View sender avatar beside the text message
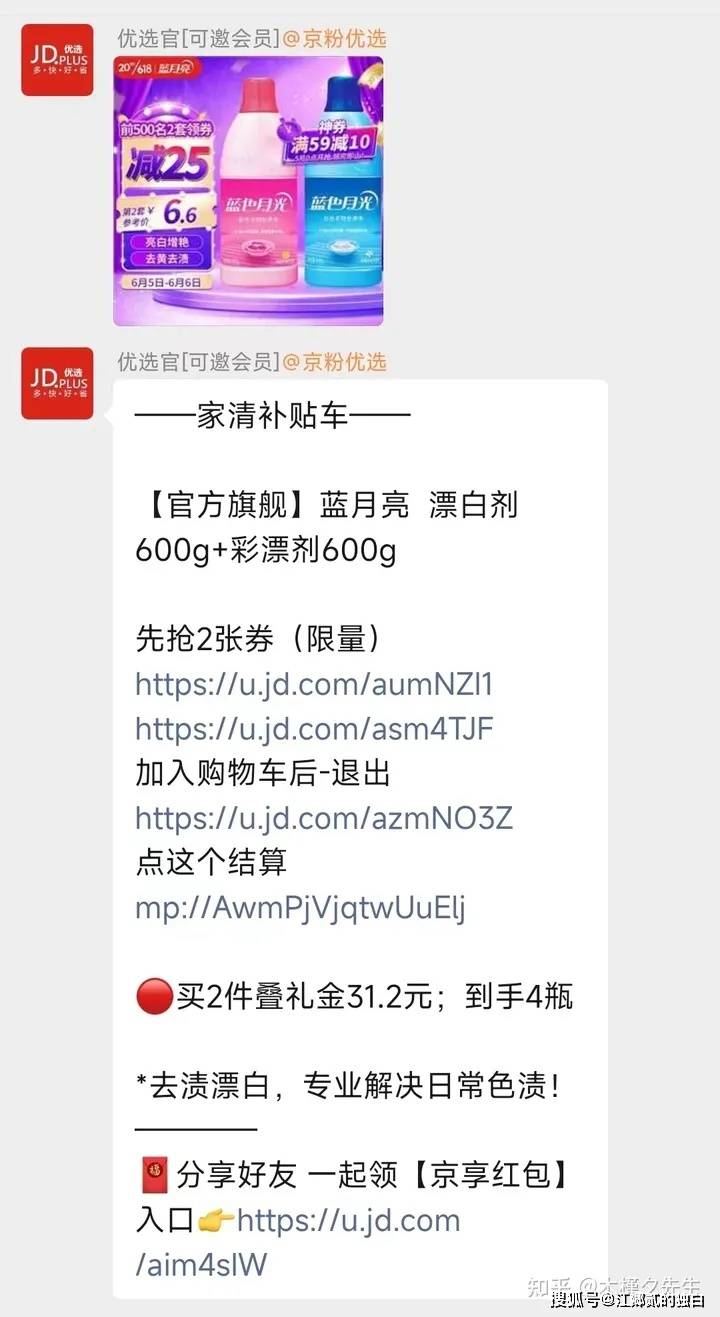 (x=57, y=383)
